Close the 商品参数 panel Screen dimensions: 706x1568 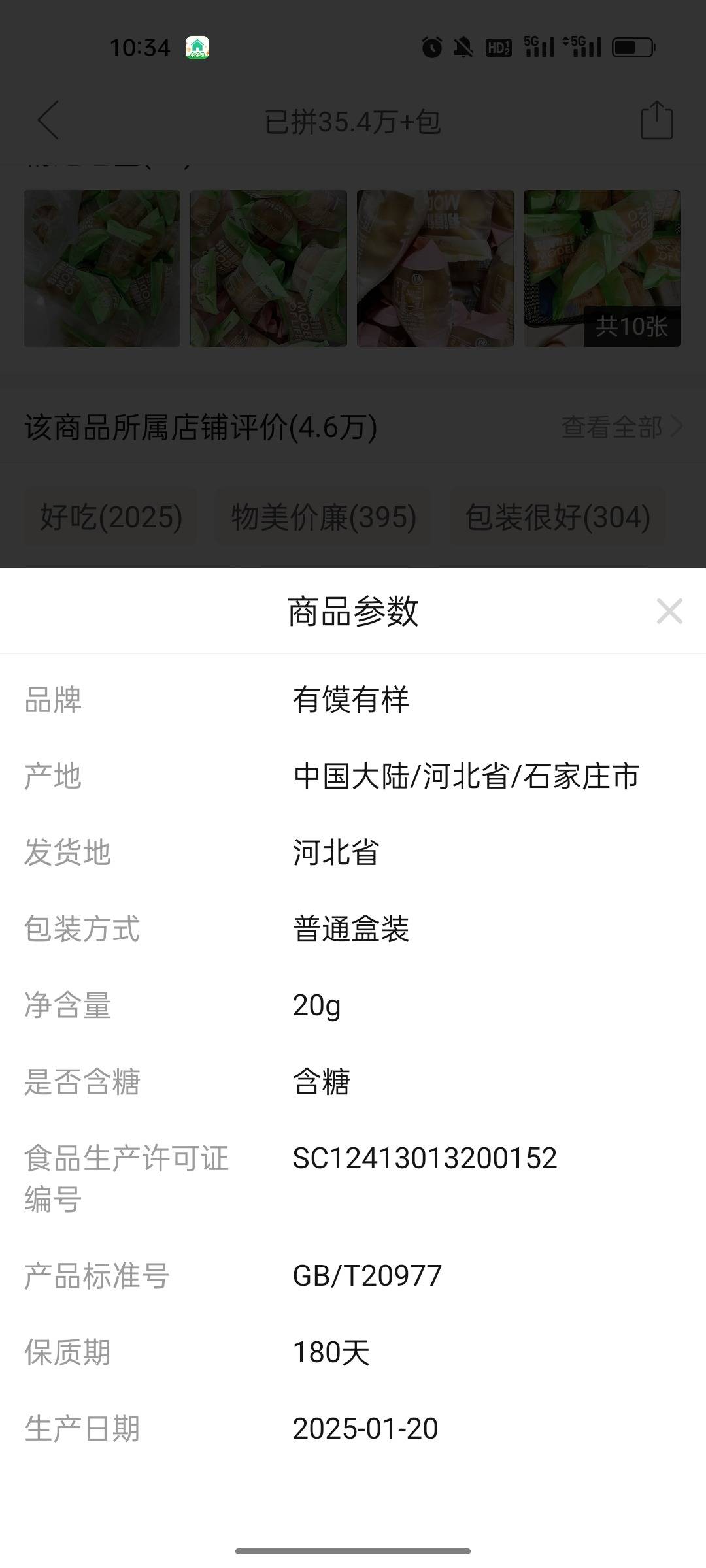(669, 612)
